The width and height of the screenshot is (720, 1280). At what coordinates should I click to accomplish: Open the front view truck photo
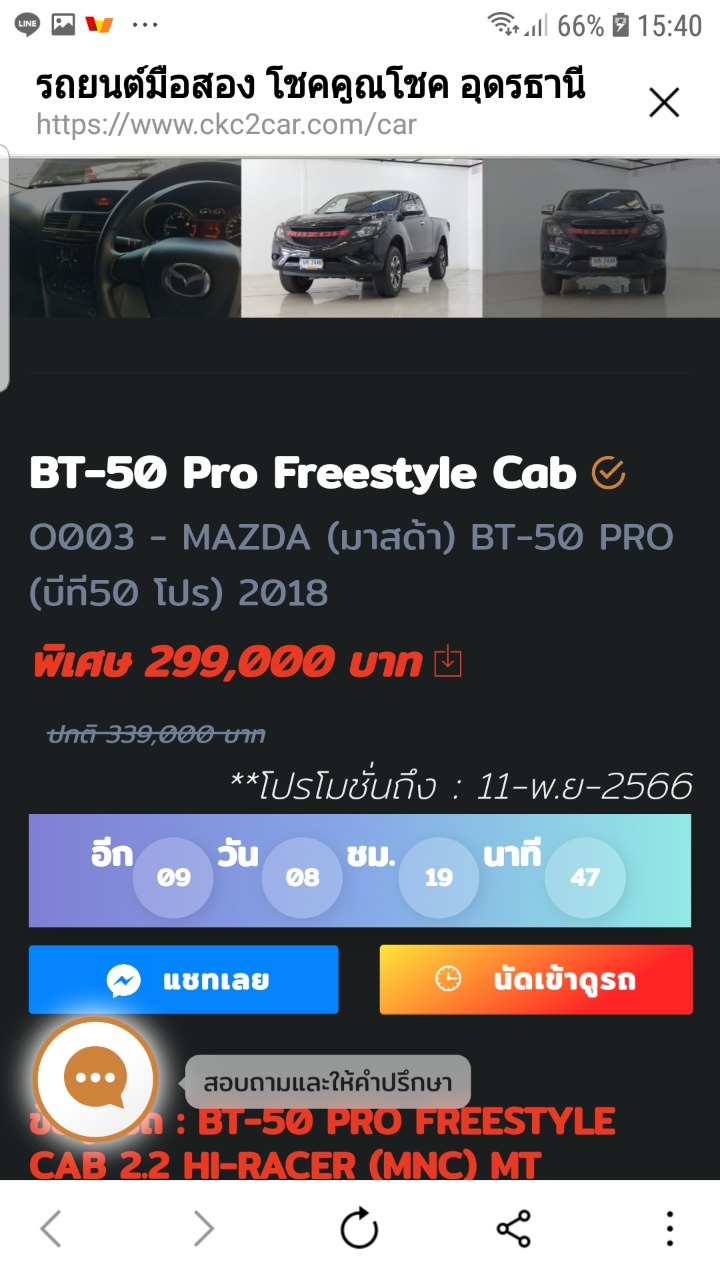point(601,240)
